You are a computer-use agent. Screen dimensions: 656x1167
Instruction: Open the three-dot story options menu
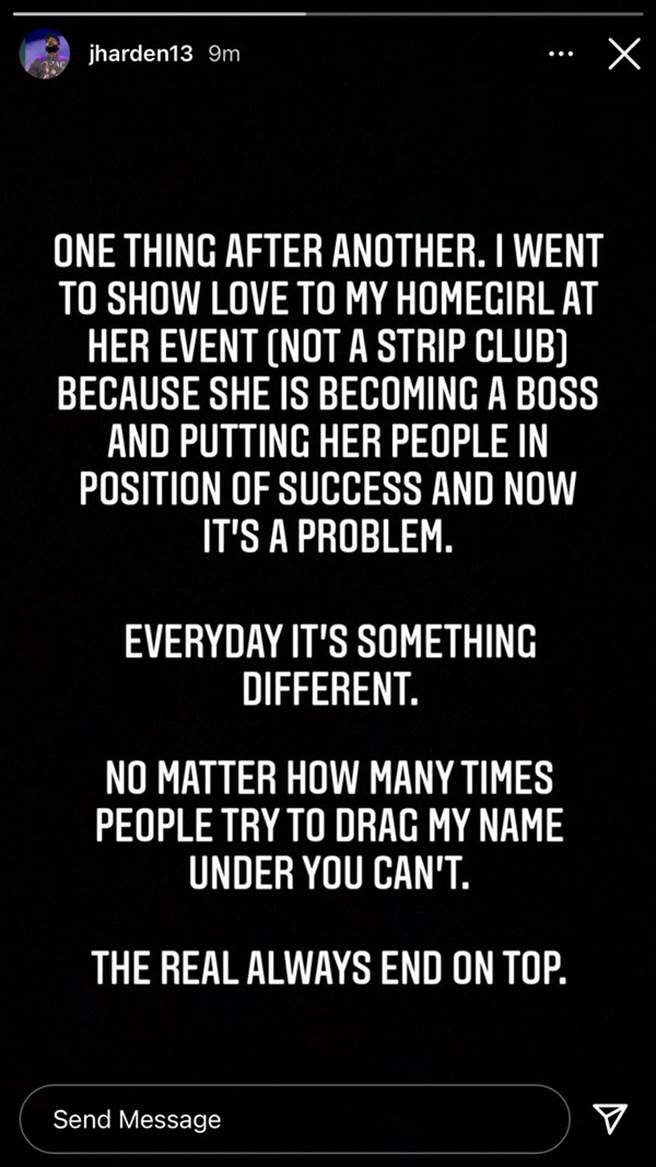[x=562, y=55]
